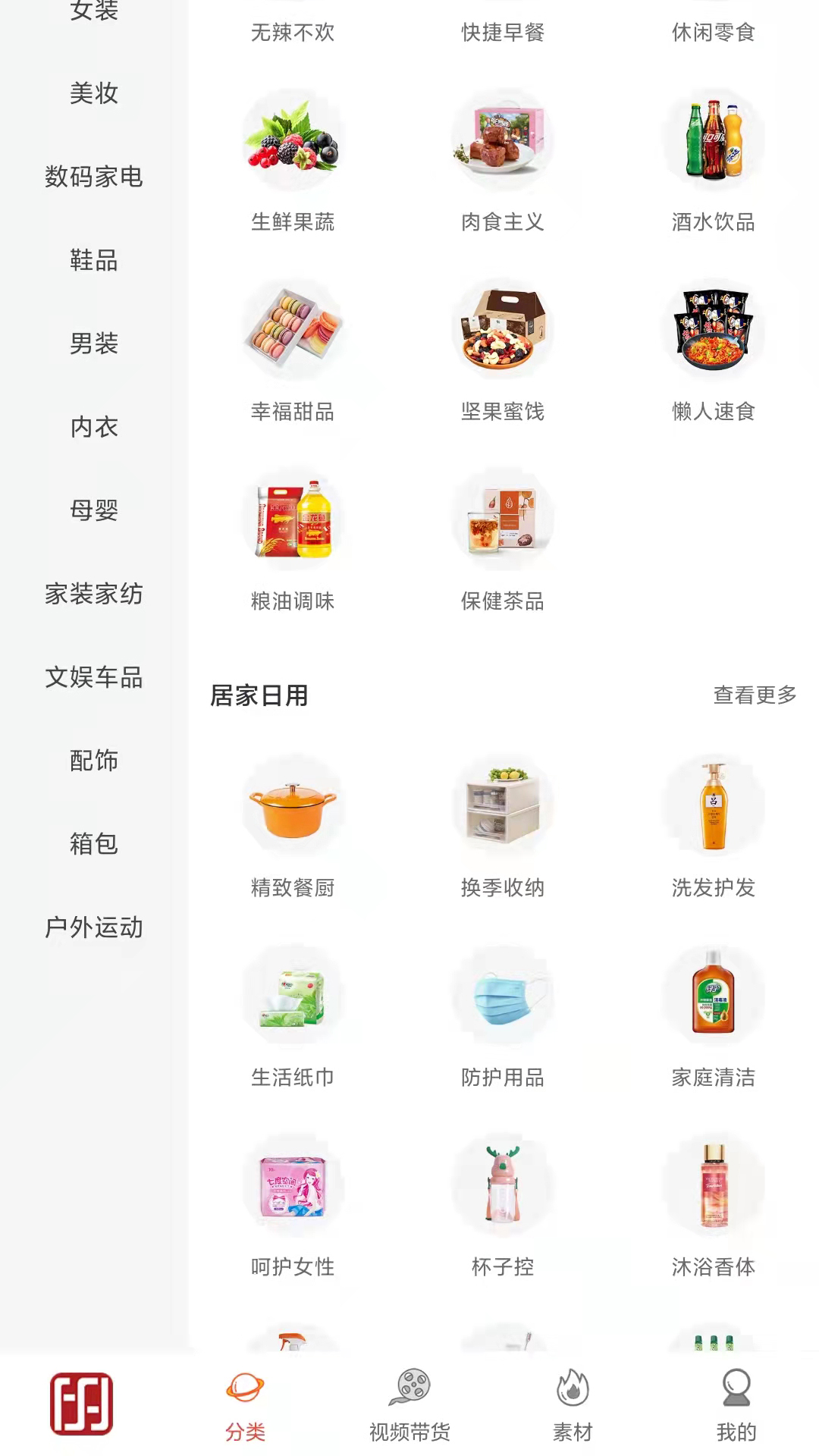Viewport: 819px width, 1456px height.
Task: View more under 居家日用 via 查看更多
Action: coord(755,695)
